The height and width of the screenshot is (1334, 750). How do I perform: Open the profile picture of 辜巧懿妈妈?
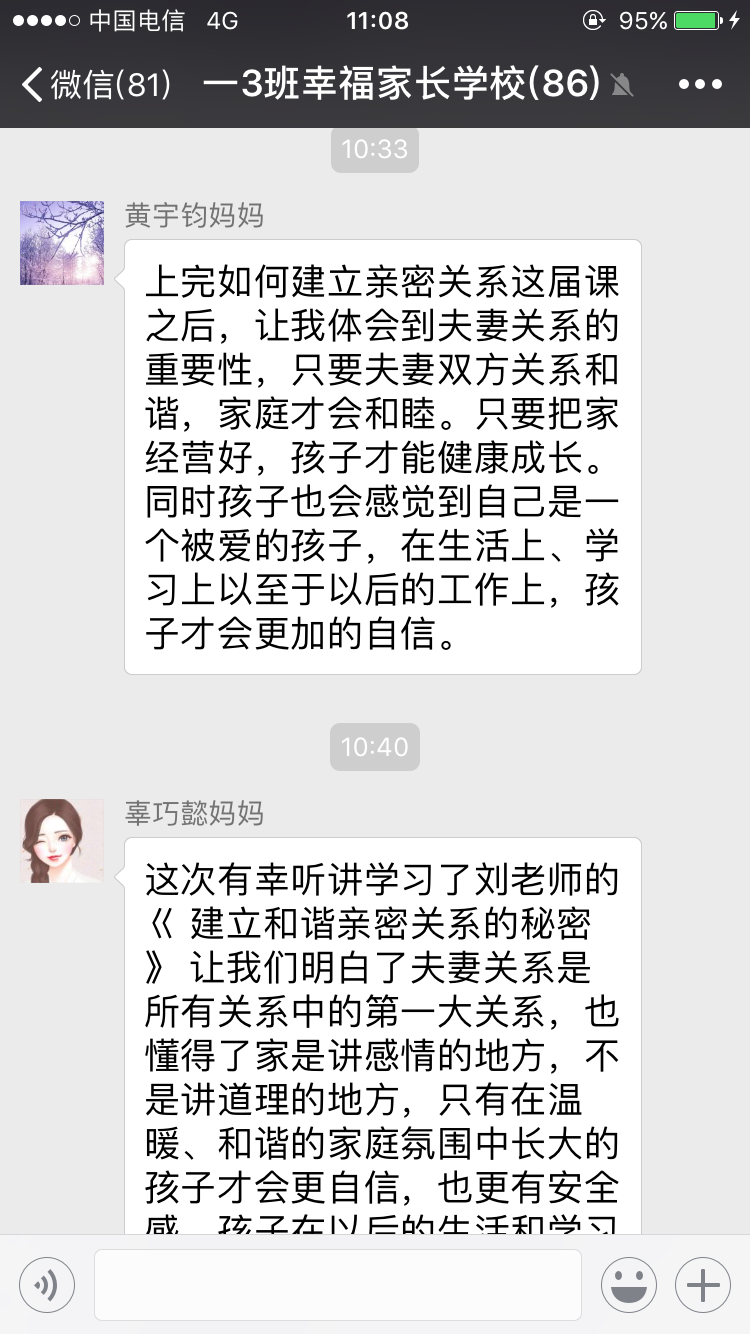pos(62,841)
